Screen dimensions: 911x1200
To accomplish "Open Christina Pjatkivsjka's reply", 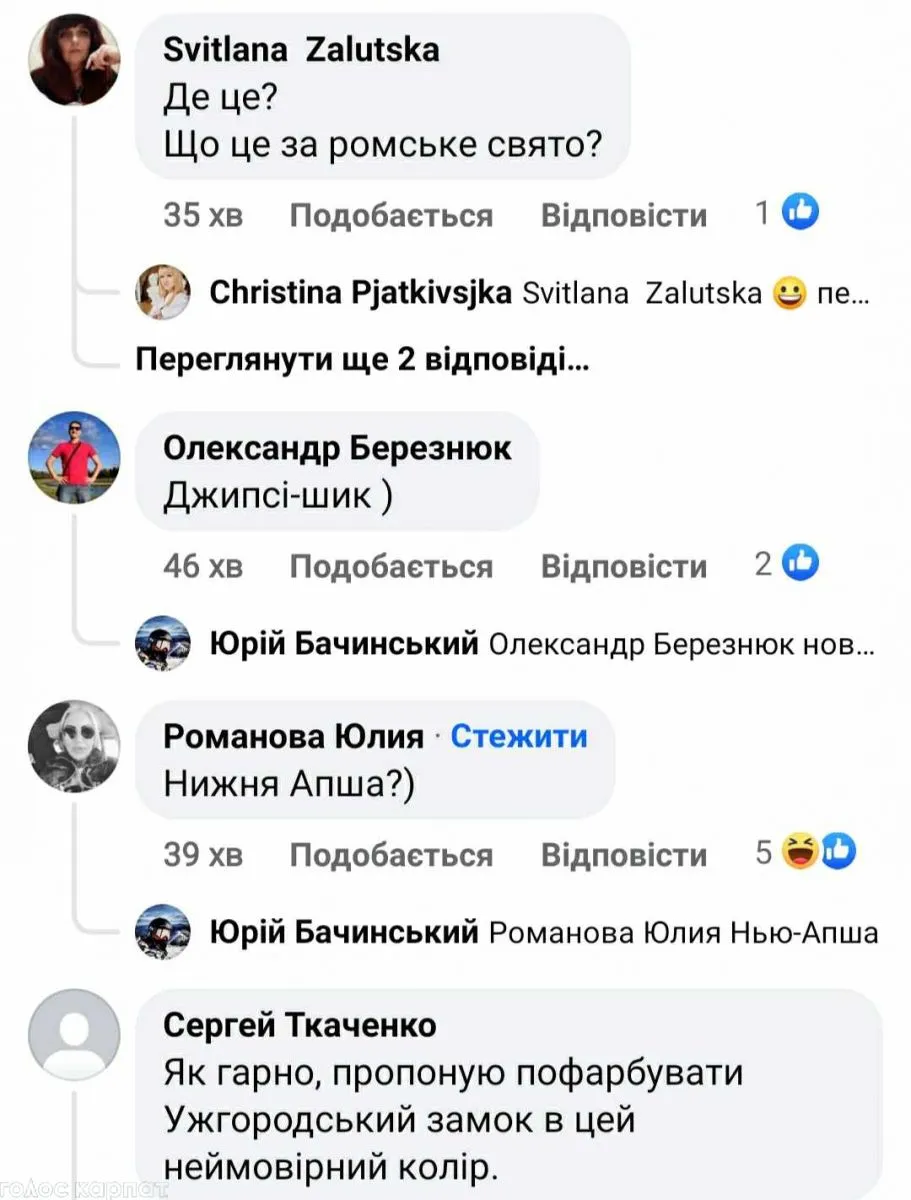I will point(539,293).
